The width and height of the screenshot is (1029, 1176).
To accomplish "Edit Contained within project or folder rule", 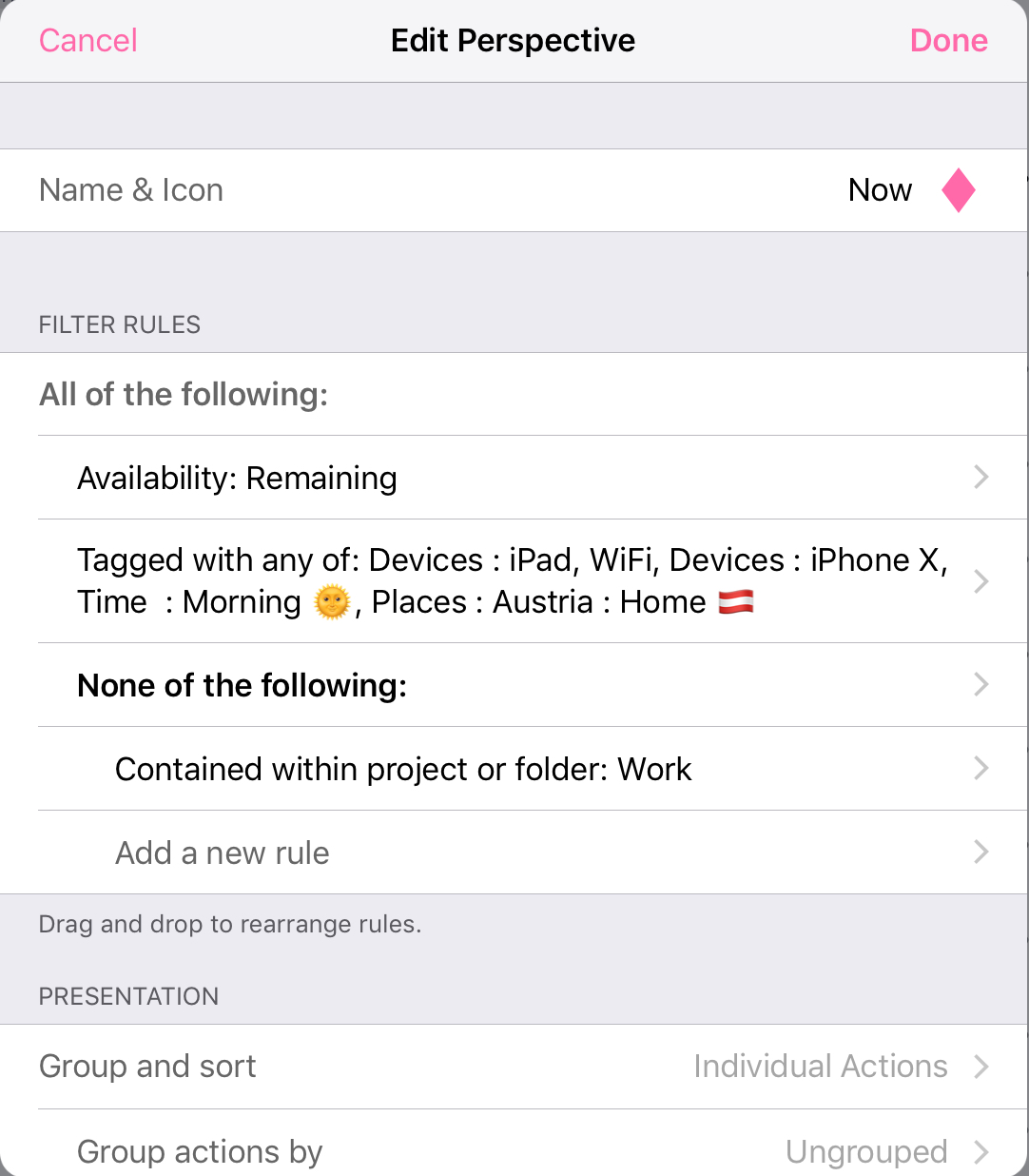I will [514, 769].
